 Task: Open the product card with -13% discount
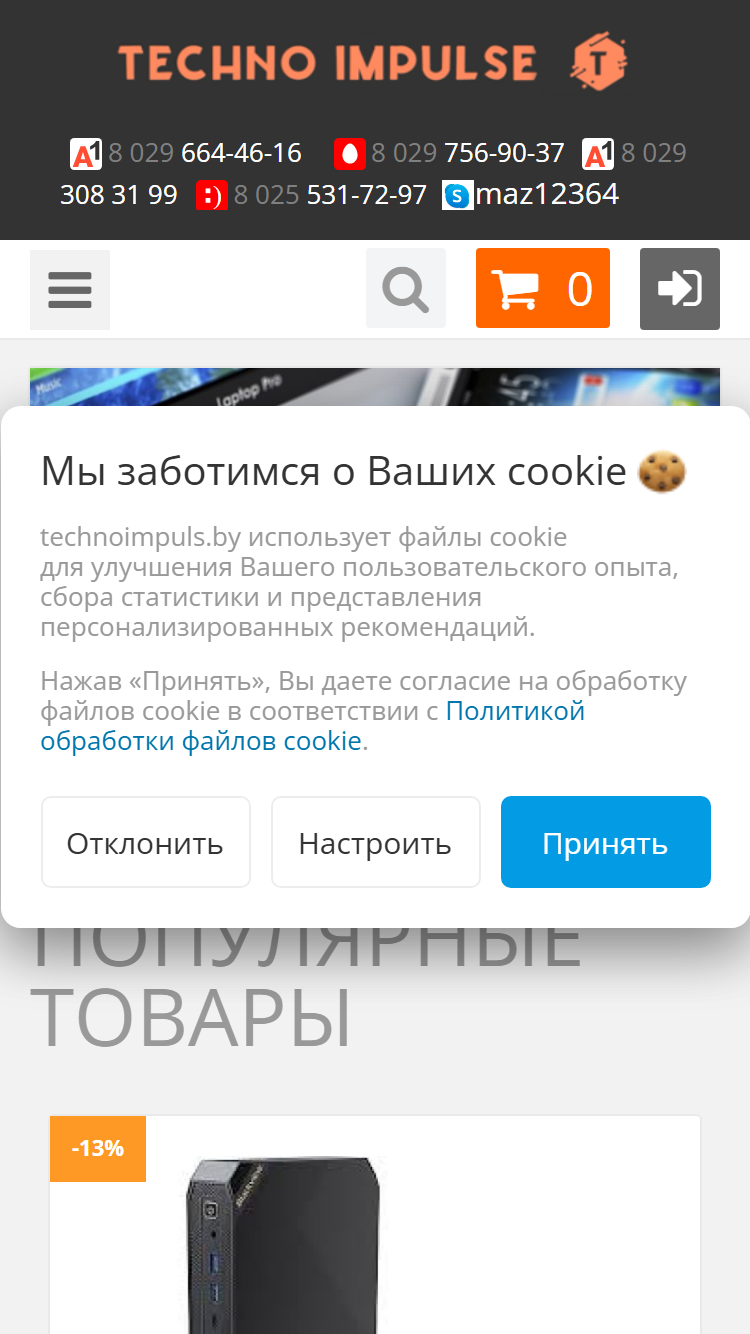375,1225
